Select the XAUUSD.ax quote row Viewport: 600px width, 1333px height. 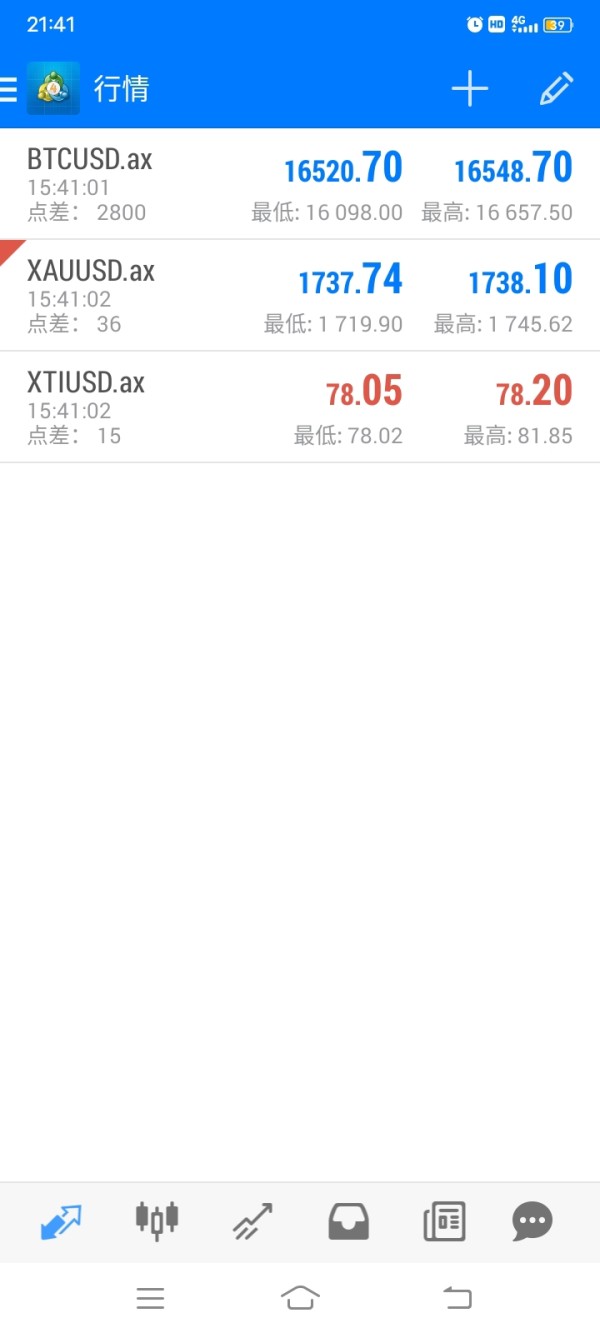coord(300,295)
